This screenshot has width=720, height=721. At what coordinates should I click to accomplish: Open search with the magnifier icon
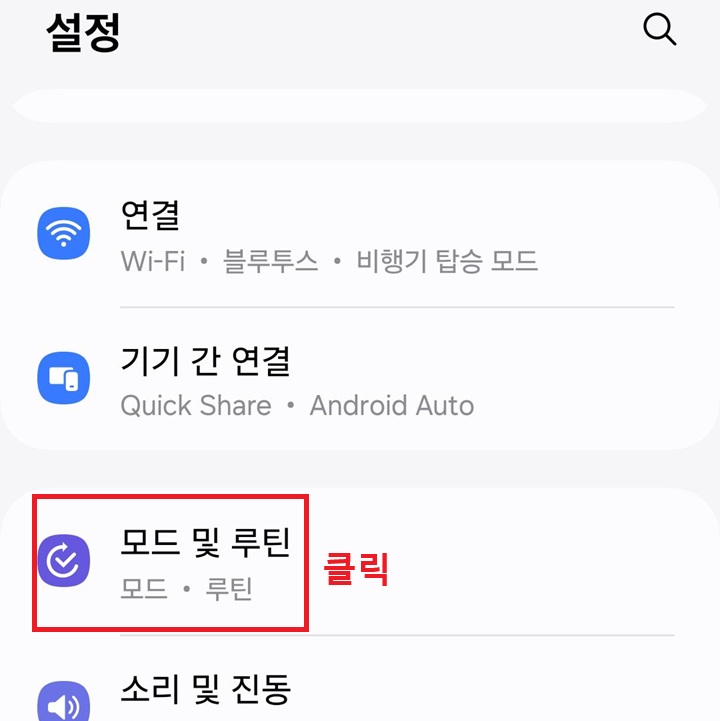click(659, 30)
